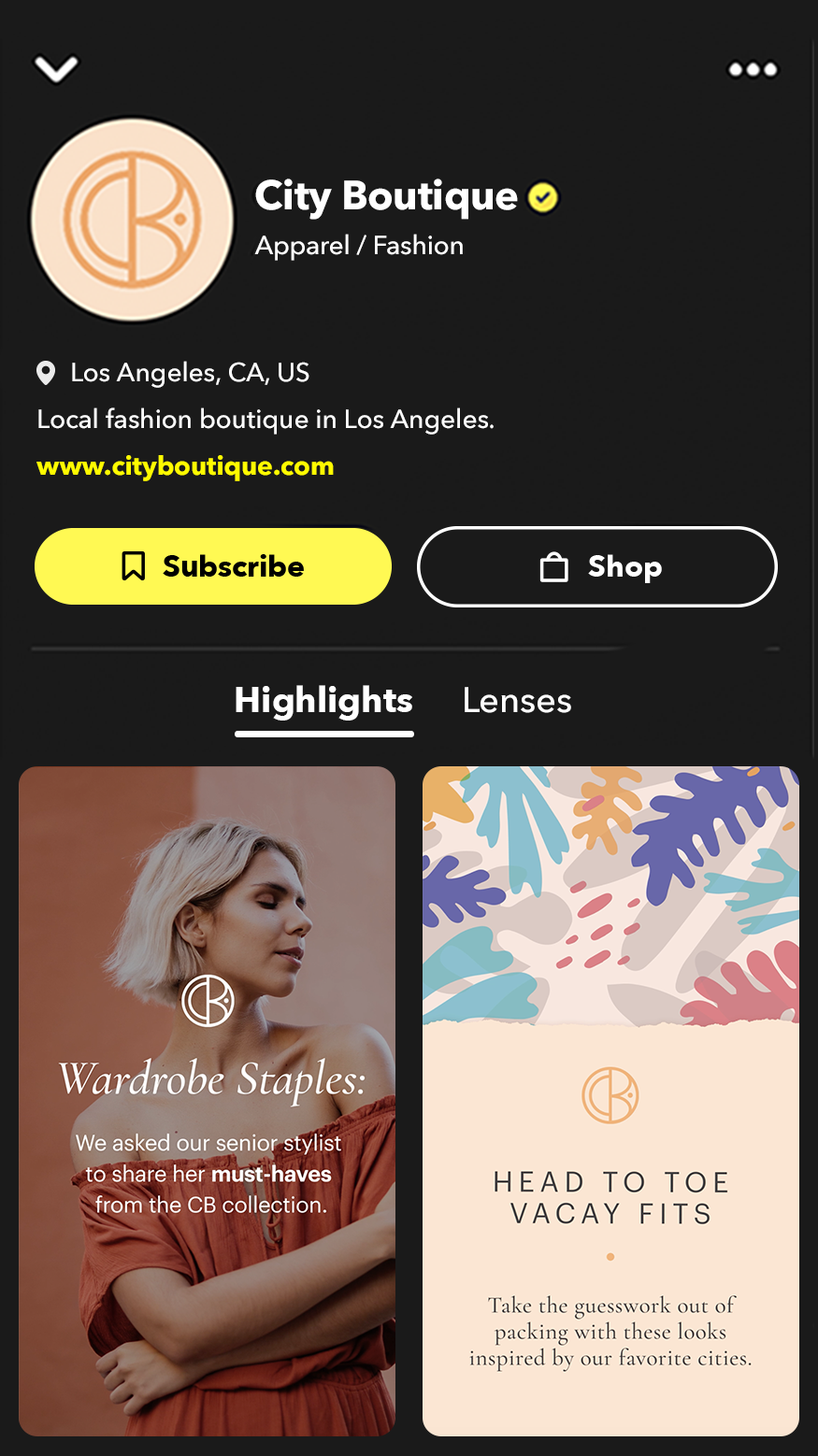
Task: Collapse the profile with the down chevron
Action: [x=56, y=69]
